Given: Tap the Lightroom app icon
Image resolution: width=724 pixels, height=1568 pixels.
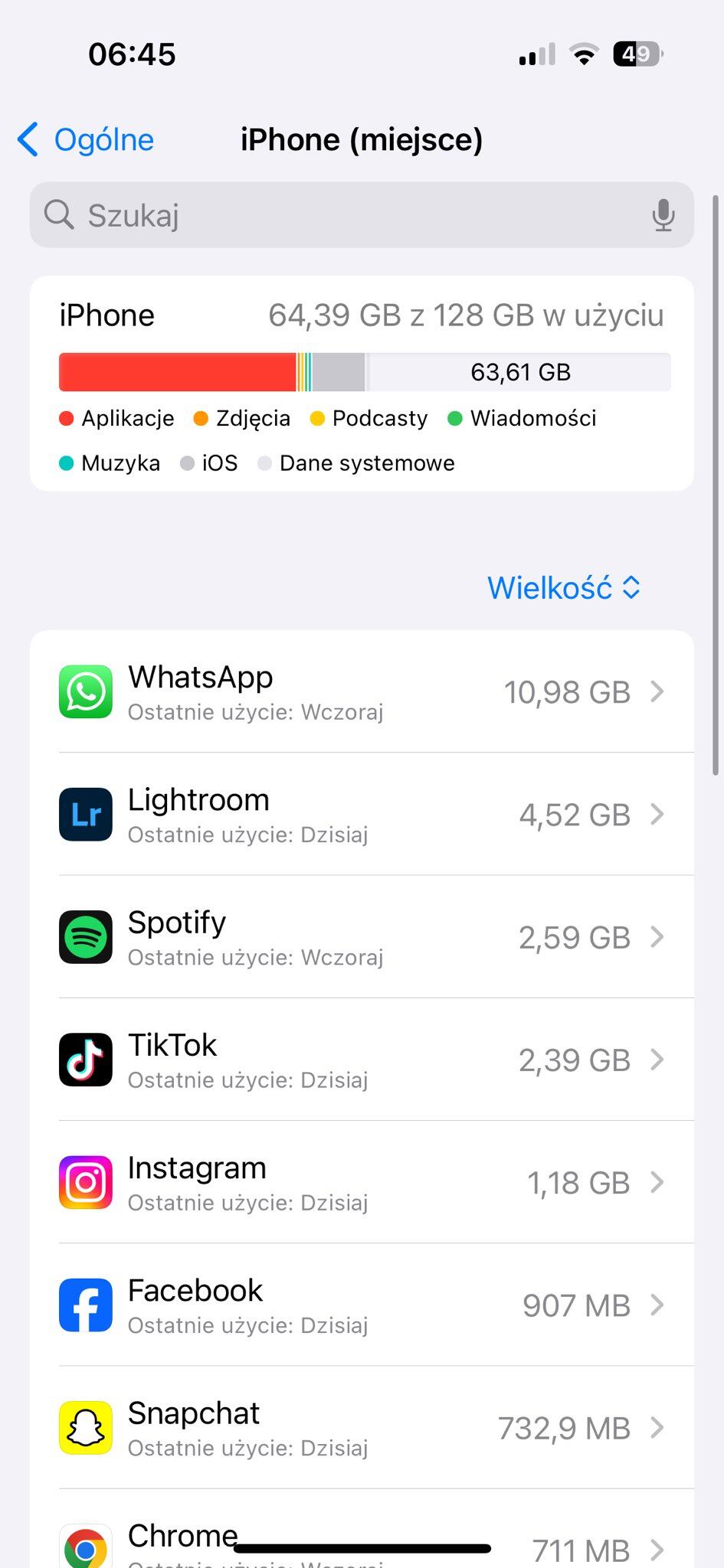Looking at the screenshot, I should 84,814.
